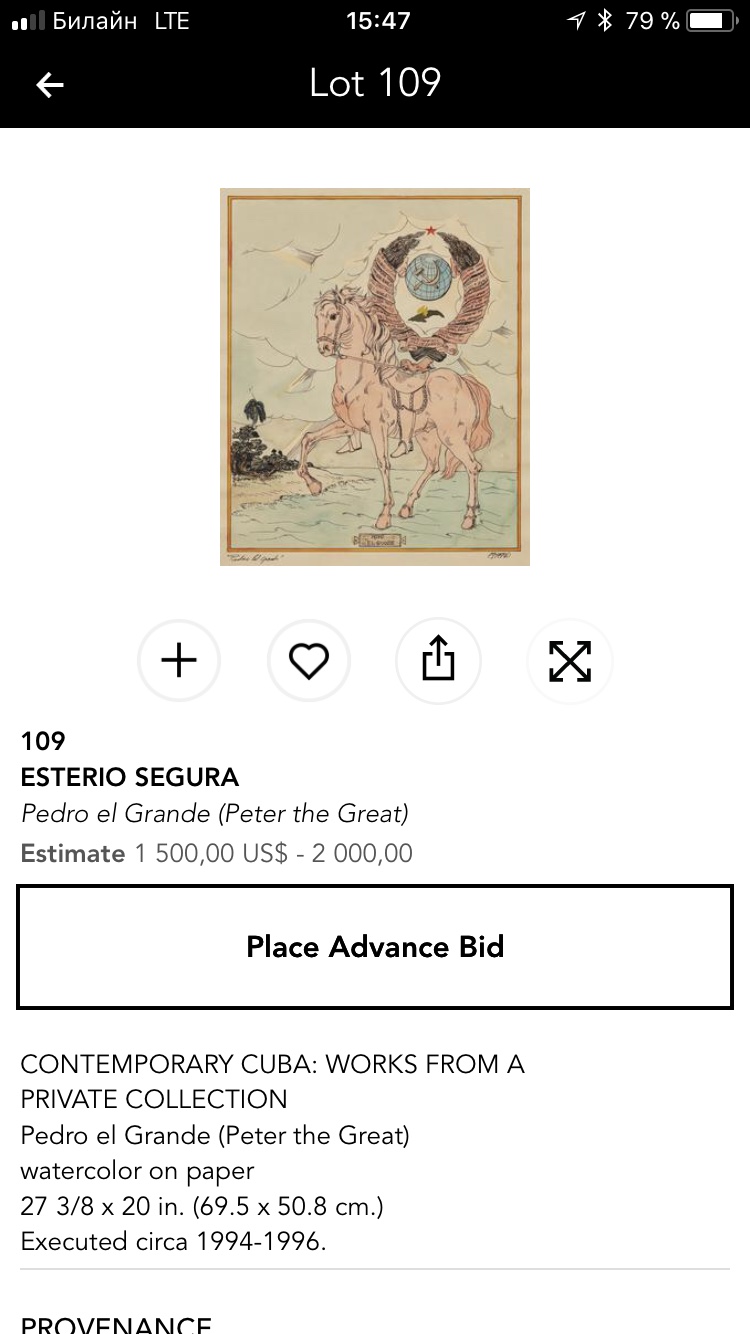This screenshot has height=1334, width=750.
Task: Expand the artwork to full screen
Action: (x=570, y=660)
